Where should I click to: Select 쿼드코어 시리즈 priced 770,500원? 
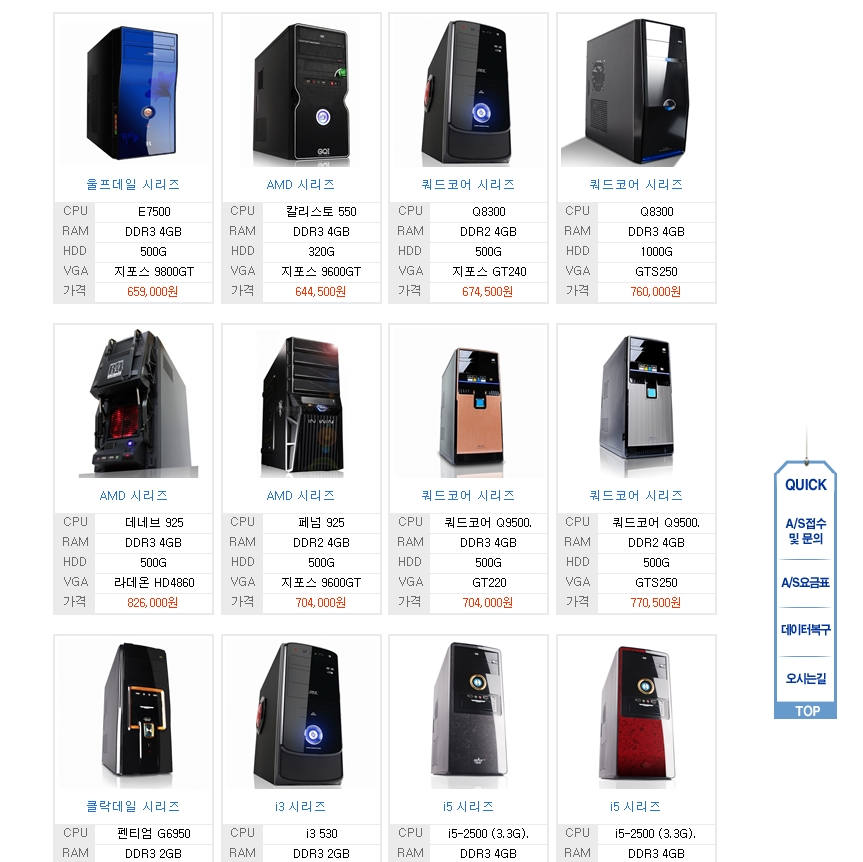[x=636, y=495]
